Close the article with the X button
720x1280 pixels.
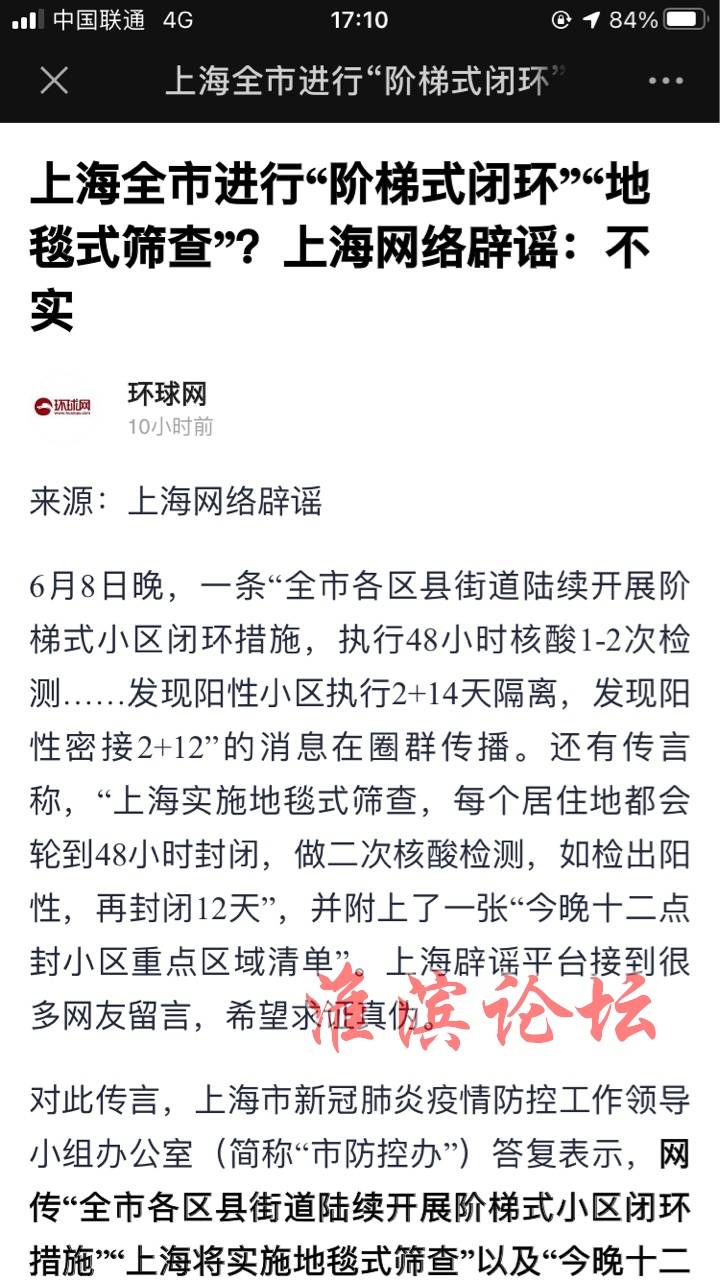pos(54,81)
